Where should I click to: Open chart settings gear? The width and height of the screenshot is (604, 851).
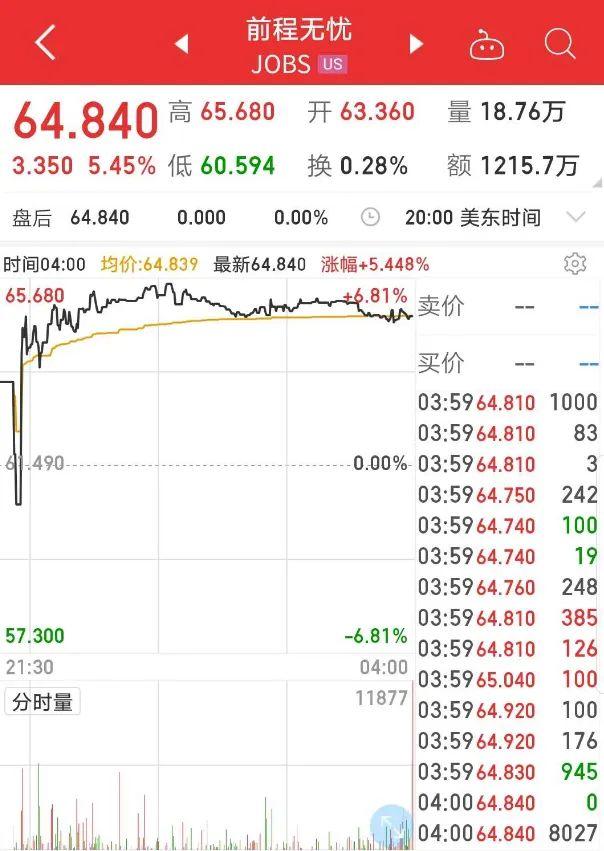(x=575, y=264)
